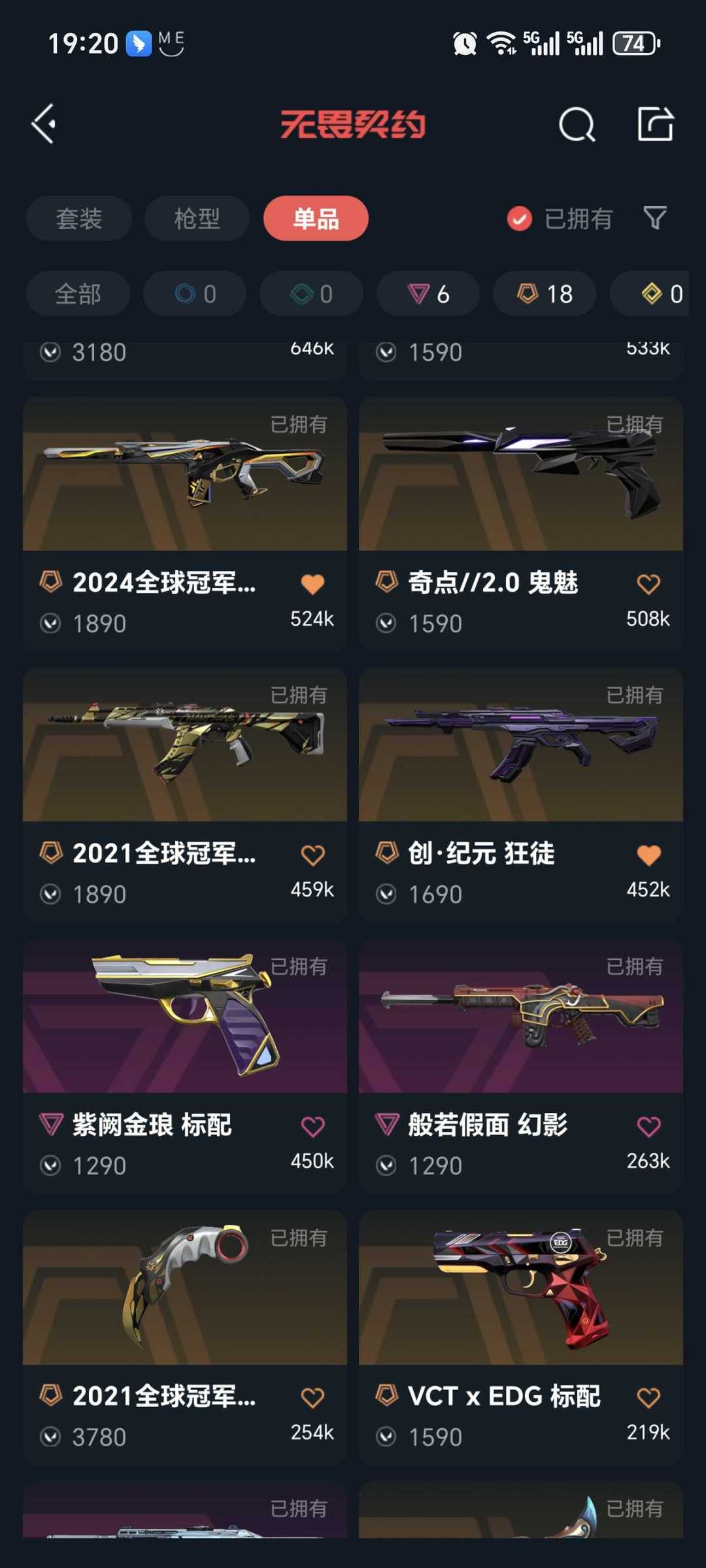Unlike the 创·纪元 狂徒 skin
The width and height of the screenshot is (706, 1568).
pyautogui.click(x=648, y=855)
